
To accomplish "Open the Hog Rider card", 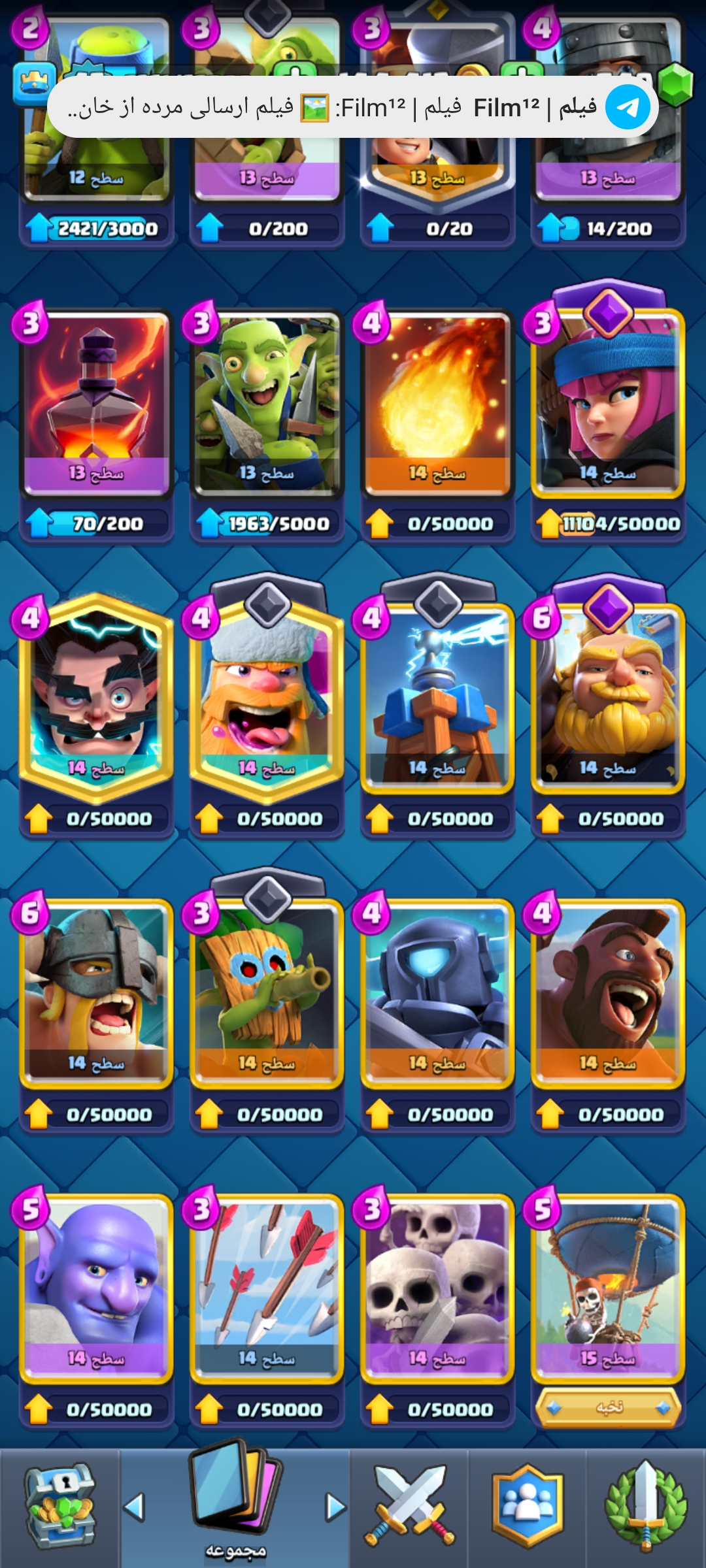I will (609, 994).
